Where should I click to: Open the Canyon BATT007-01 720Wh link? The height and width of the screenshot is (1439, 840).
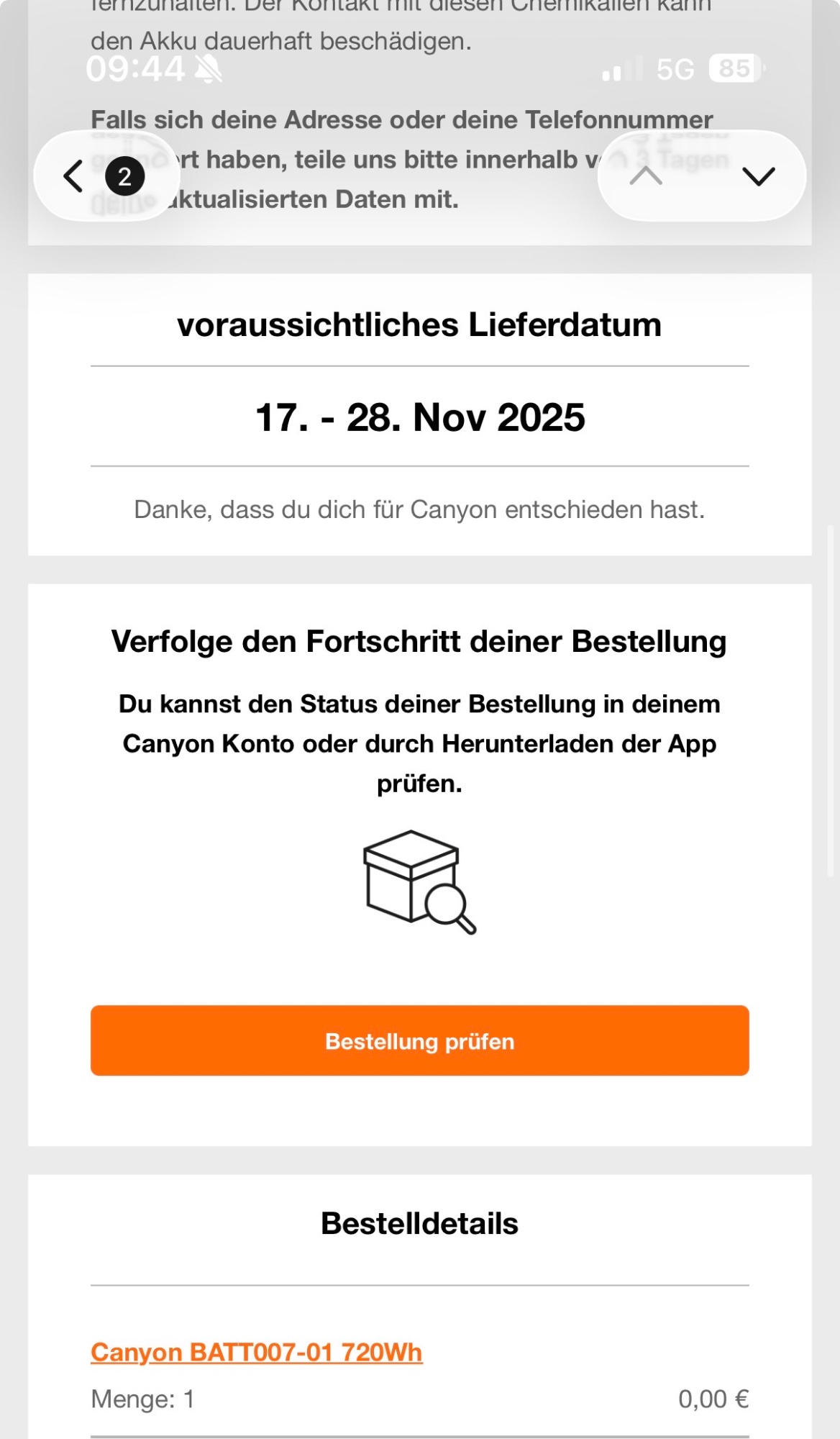pos(256,1352)
